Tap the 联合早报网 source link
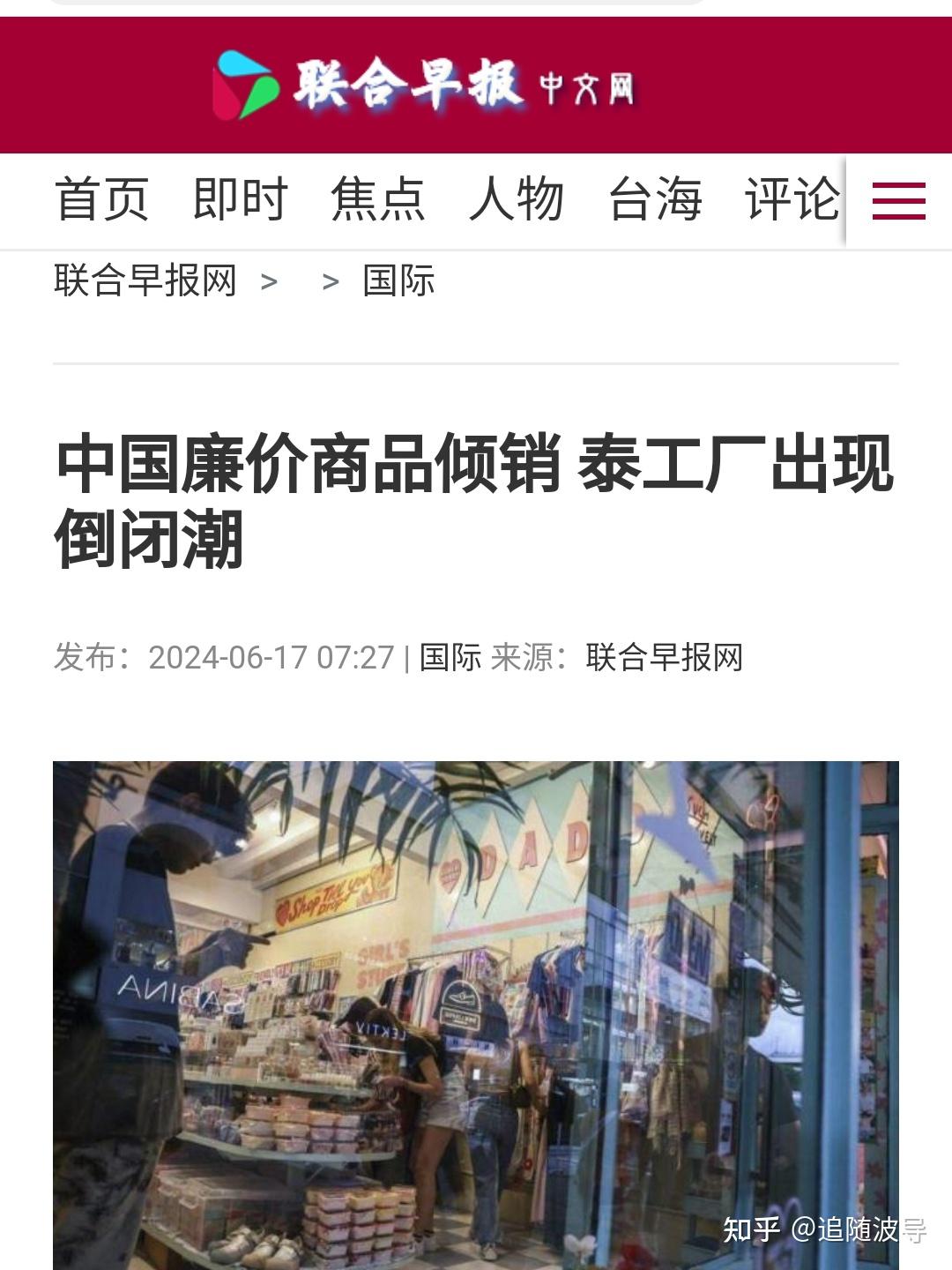This screenshot has height=1270, width=952. pyautogui.click(x=664, y=658)
